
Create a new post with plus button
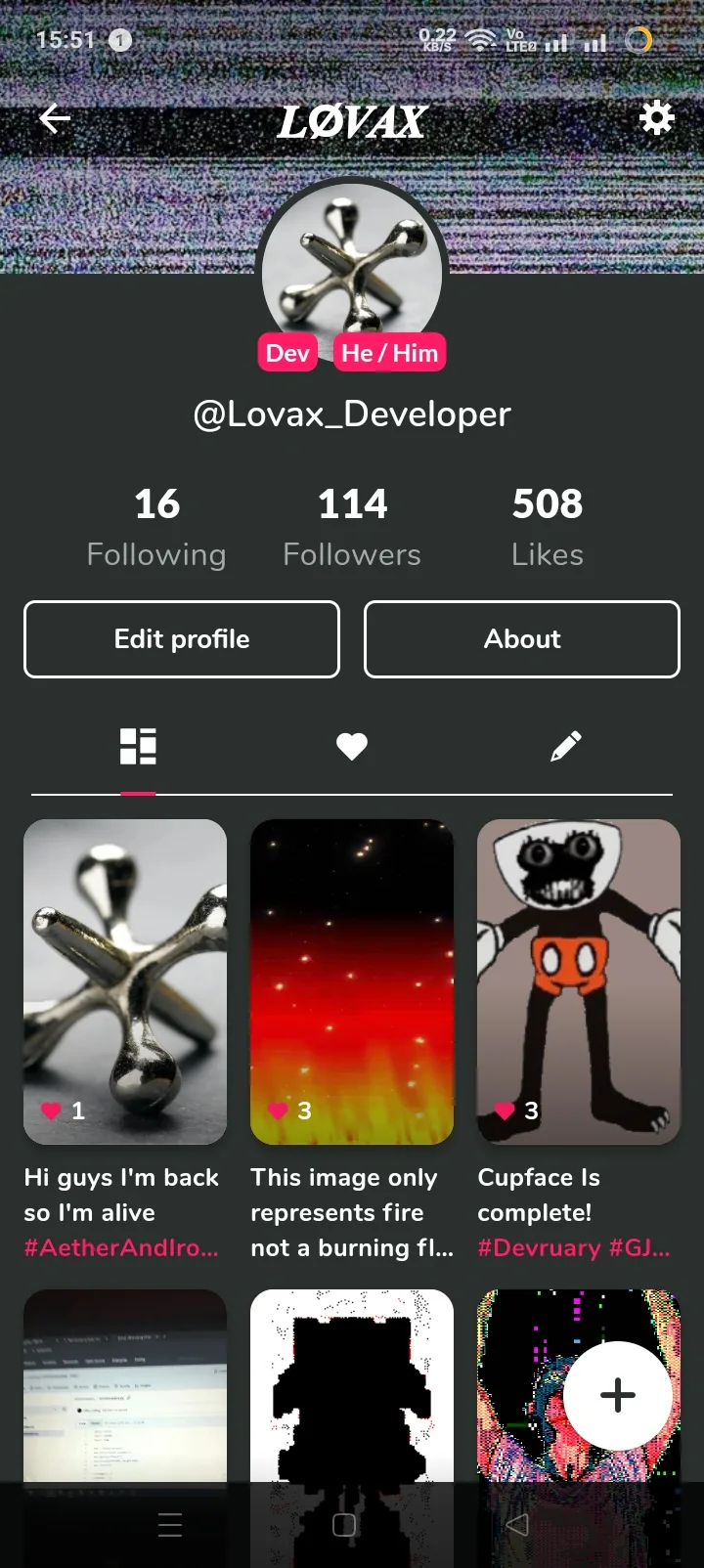click(x=617, y=1395)
